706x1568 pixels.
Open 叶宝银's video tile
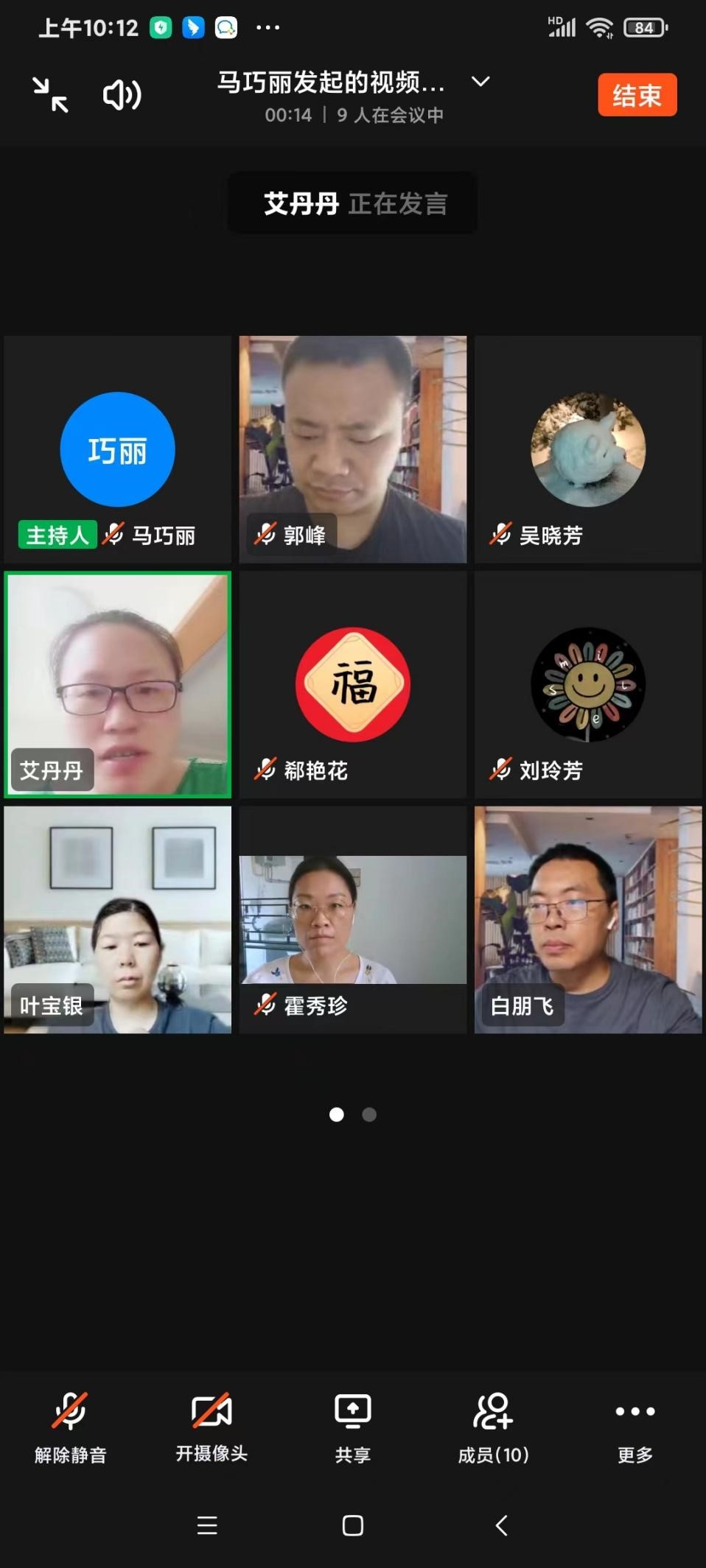point(117,919)
